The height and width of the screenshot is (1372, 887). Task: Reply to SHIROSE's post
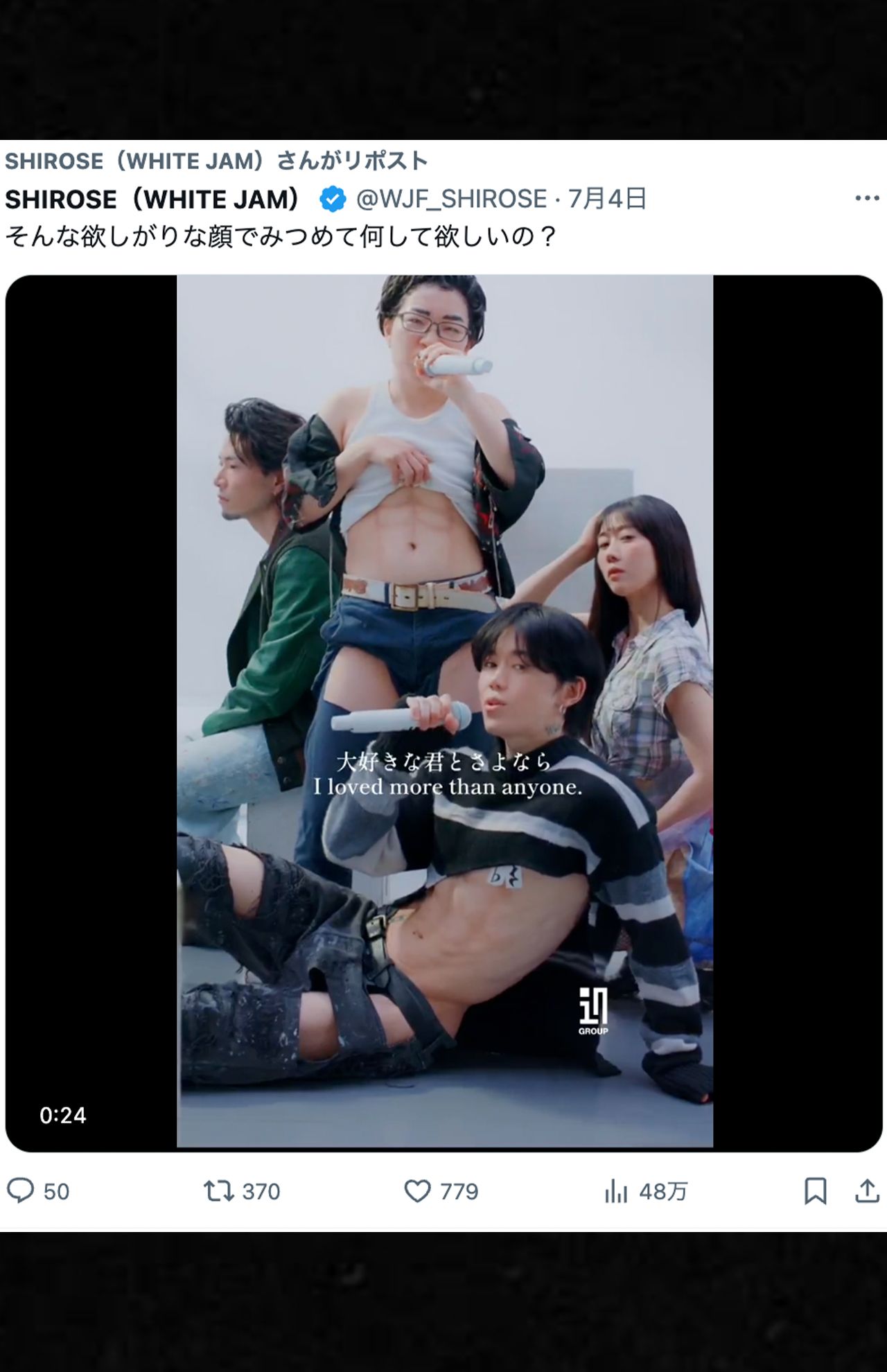coord(21,1191)
